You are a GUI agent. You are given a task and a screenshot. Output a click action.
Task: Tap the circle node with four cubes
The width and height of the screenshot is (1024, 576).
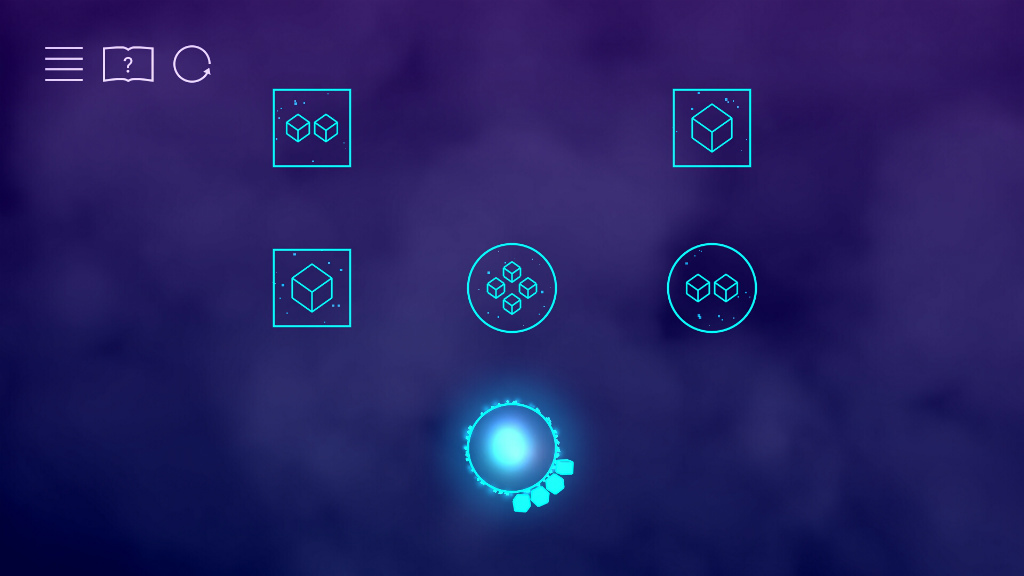512,288
